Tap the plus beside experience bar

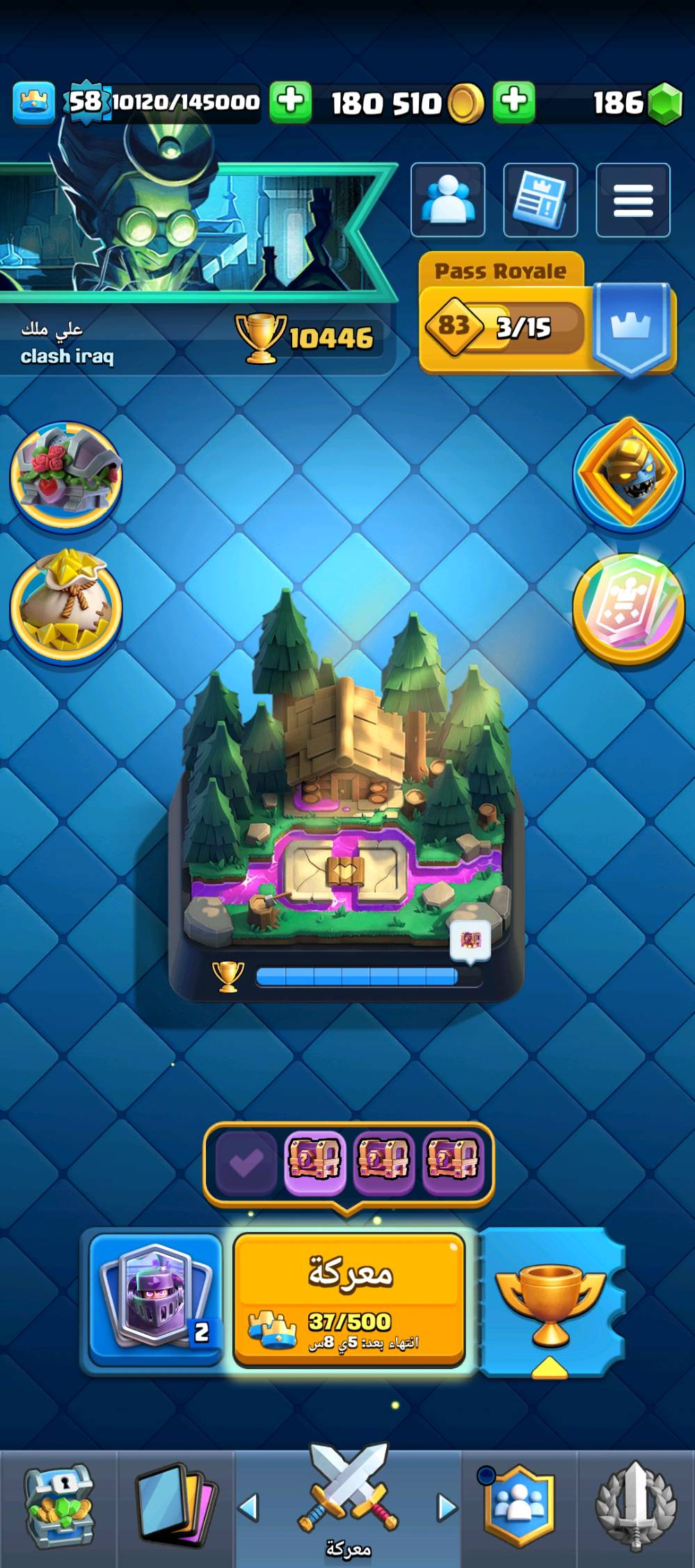coord(290,102)
